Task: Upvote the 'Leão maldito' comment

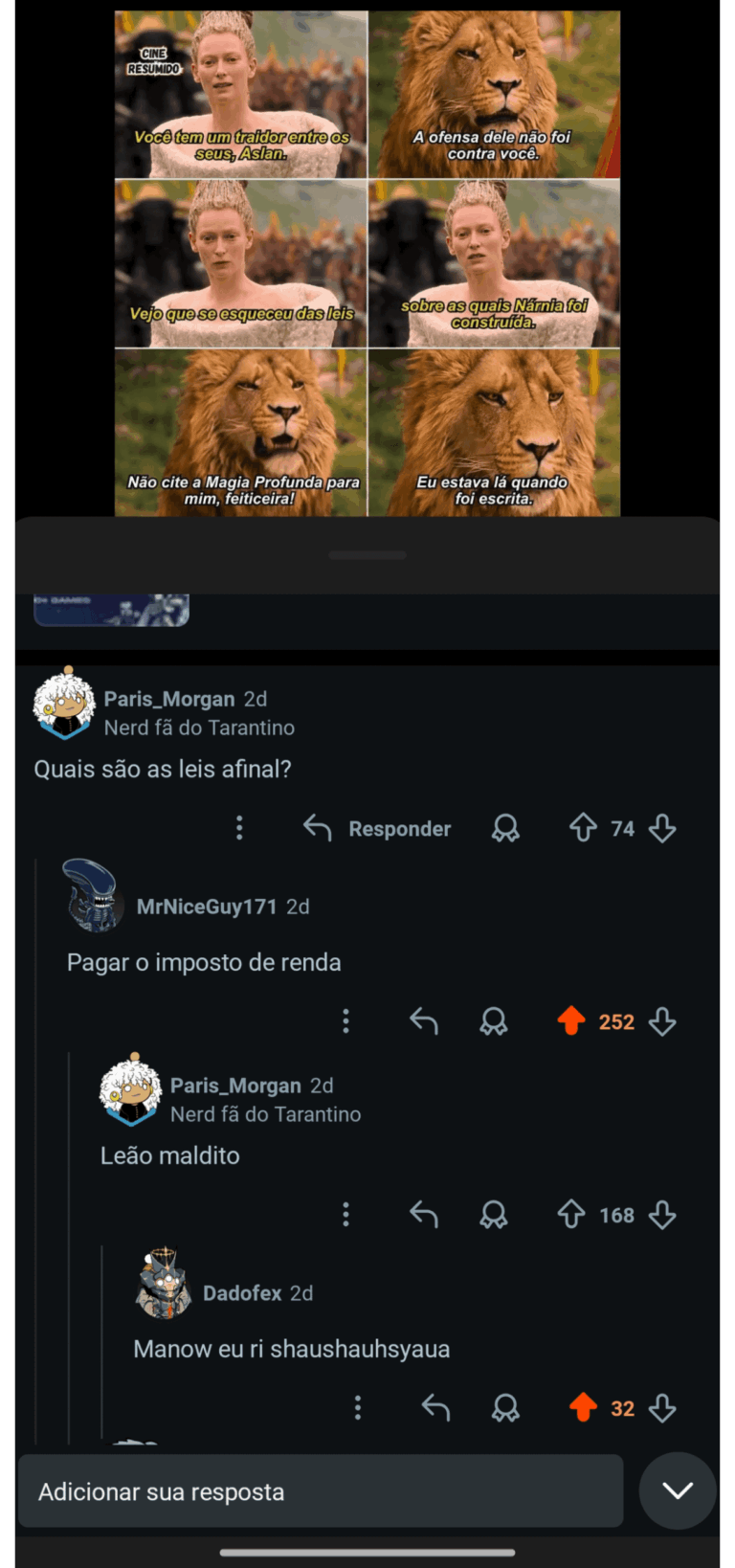Action: (571, 1215)
